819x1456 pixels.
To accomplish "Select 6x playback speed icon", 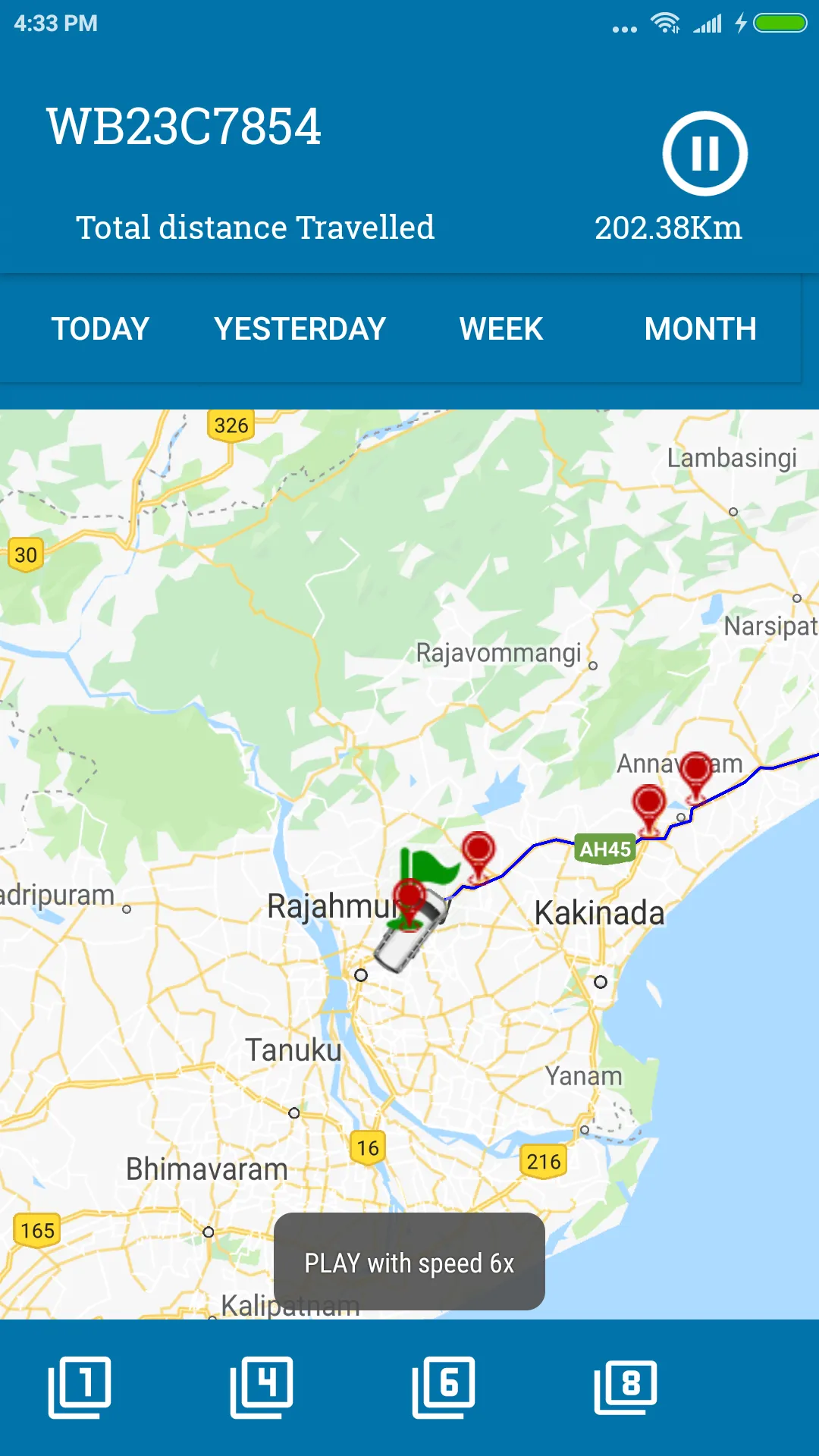I will [444, 1386].
